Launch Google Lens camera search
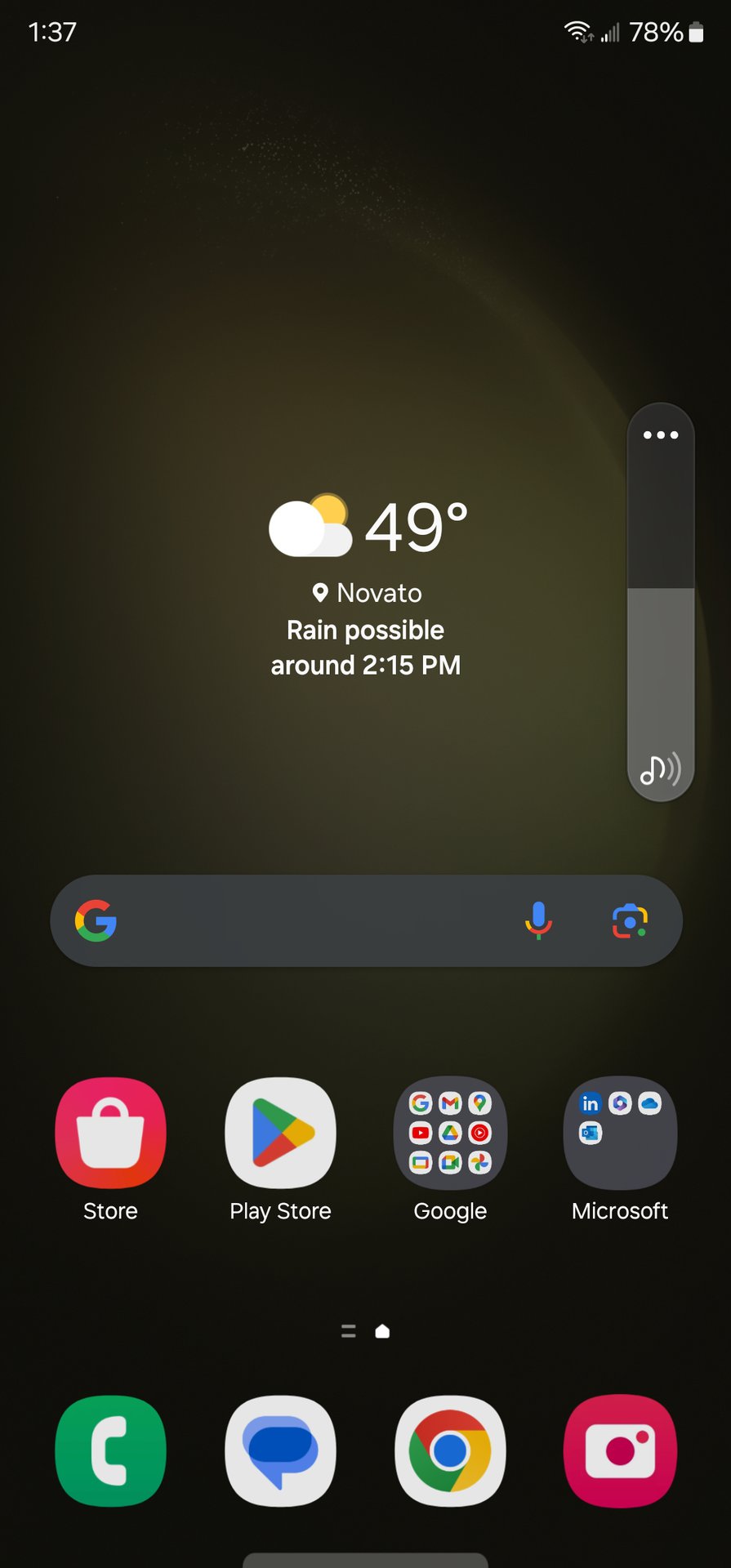The image size is (731, 1568). click(630, 921)
